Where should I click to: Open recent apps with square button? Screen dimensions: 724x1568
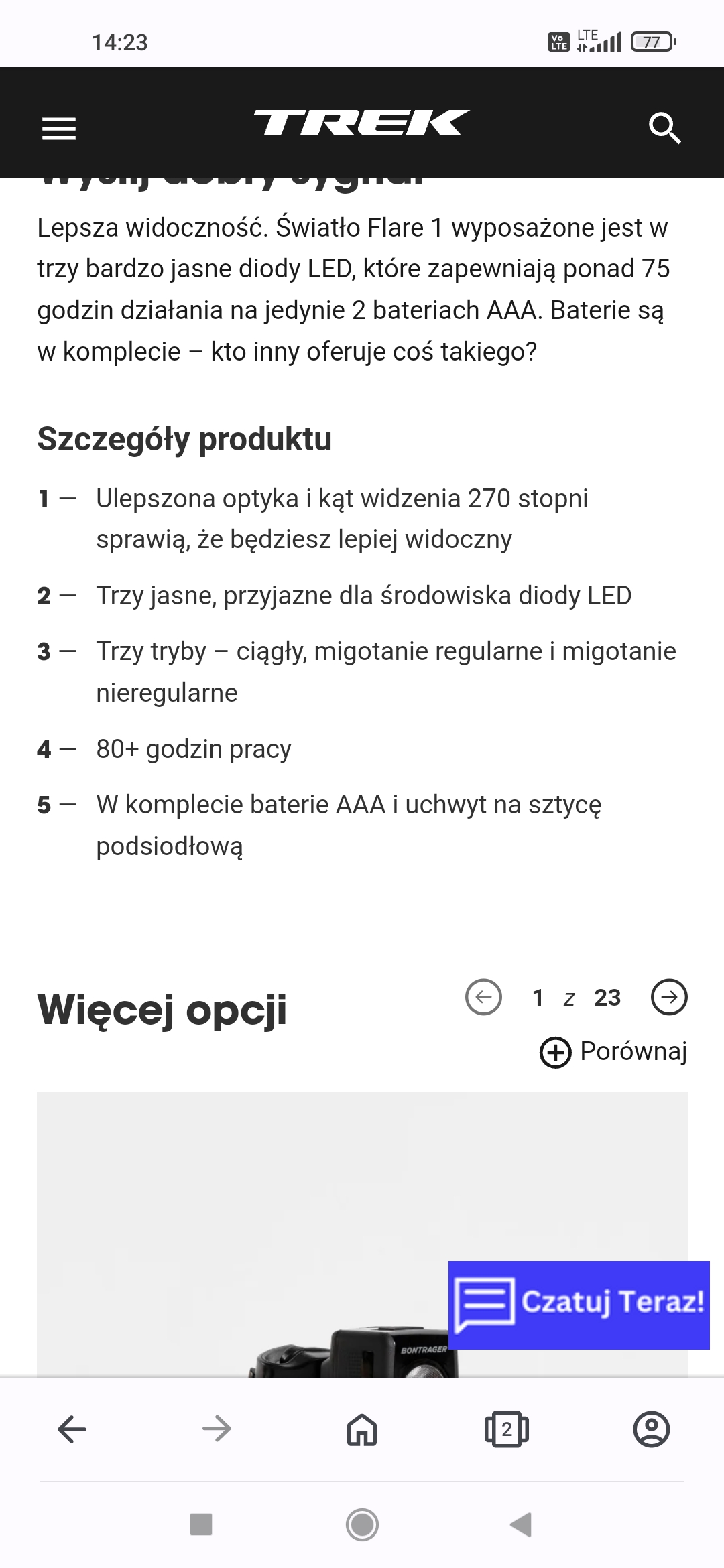tap(201, 1524)
